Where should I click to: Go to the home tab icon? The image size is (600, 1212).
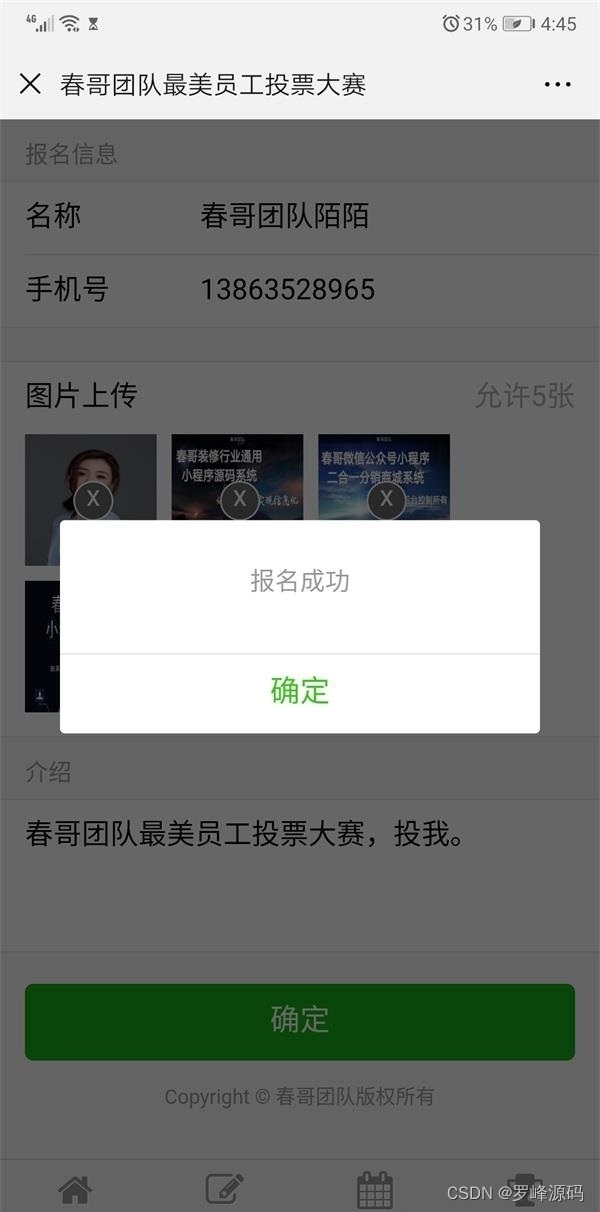[75, 1190]
